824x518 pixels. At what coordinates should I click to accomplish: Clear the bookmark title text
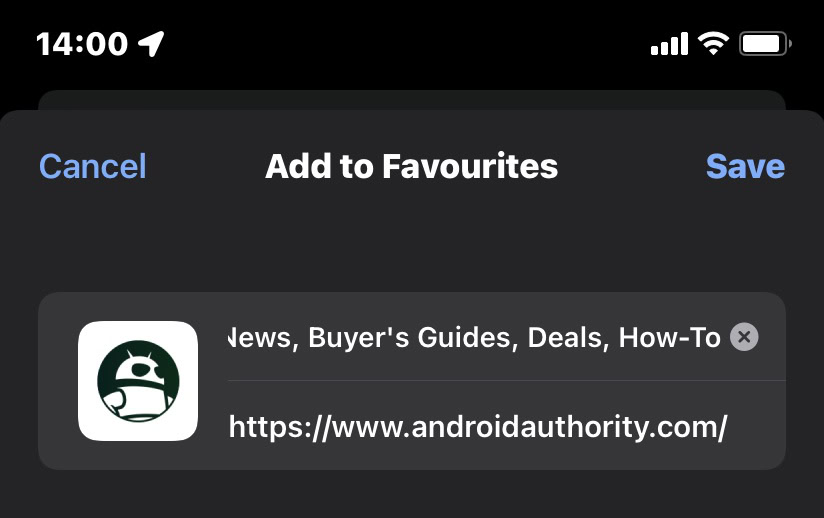(744, 337)
